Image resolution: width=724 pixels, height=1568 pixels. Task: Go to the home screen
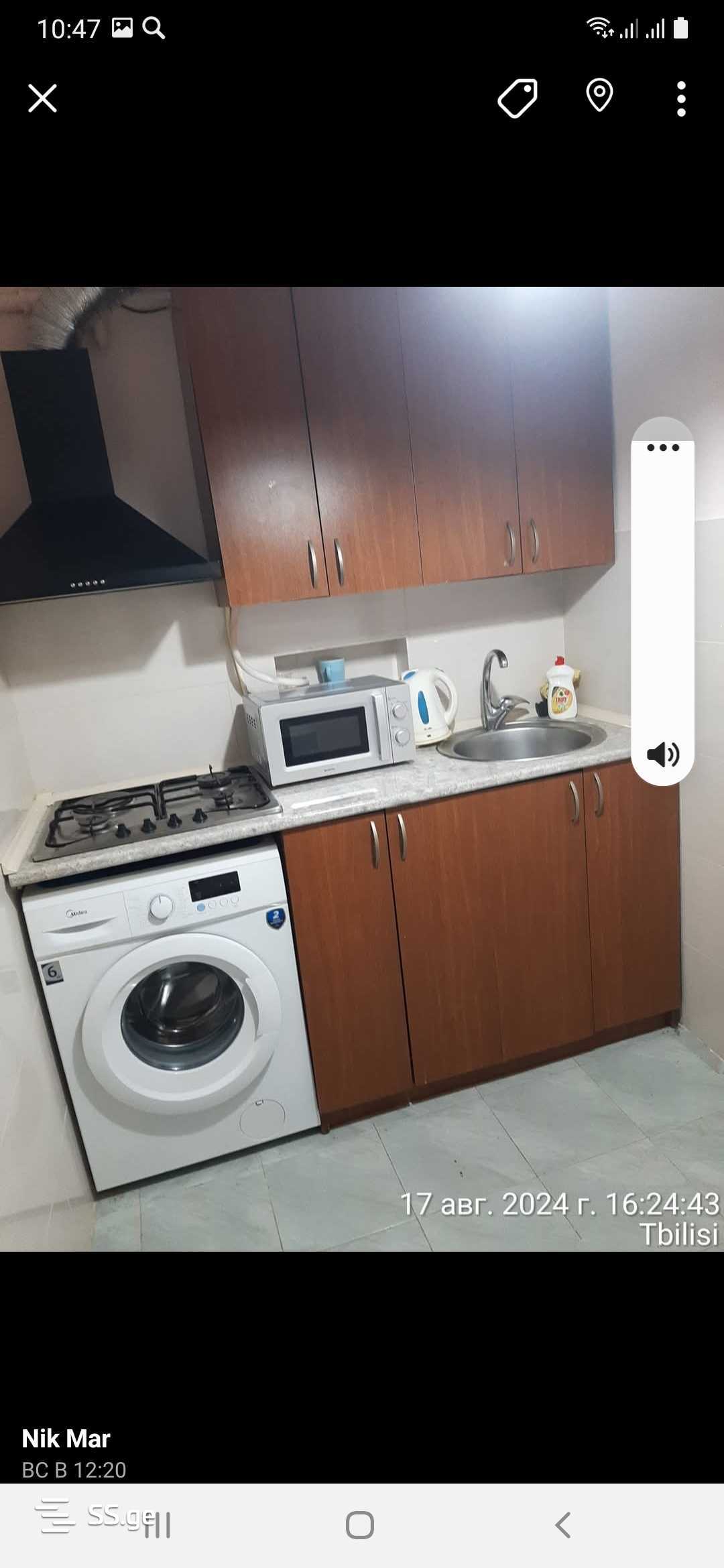coord(360,1525)
